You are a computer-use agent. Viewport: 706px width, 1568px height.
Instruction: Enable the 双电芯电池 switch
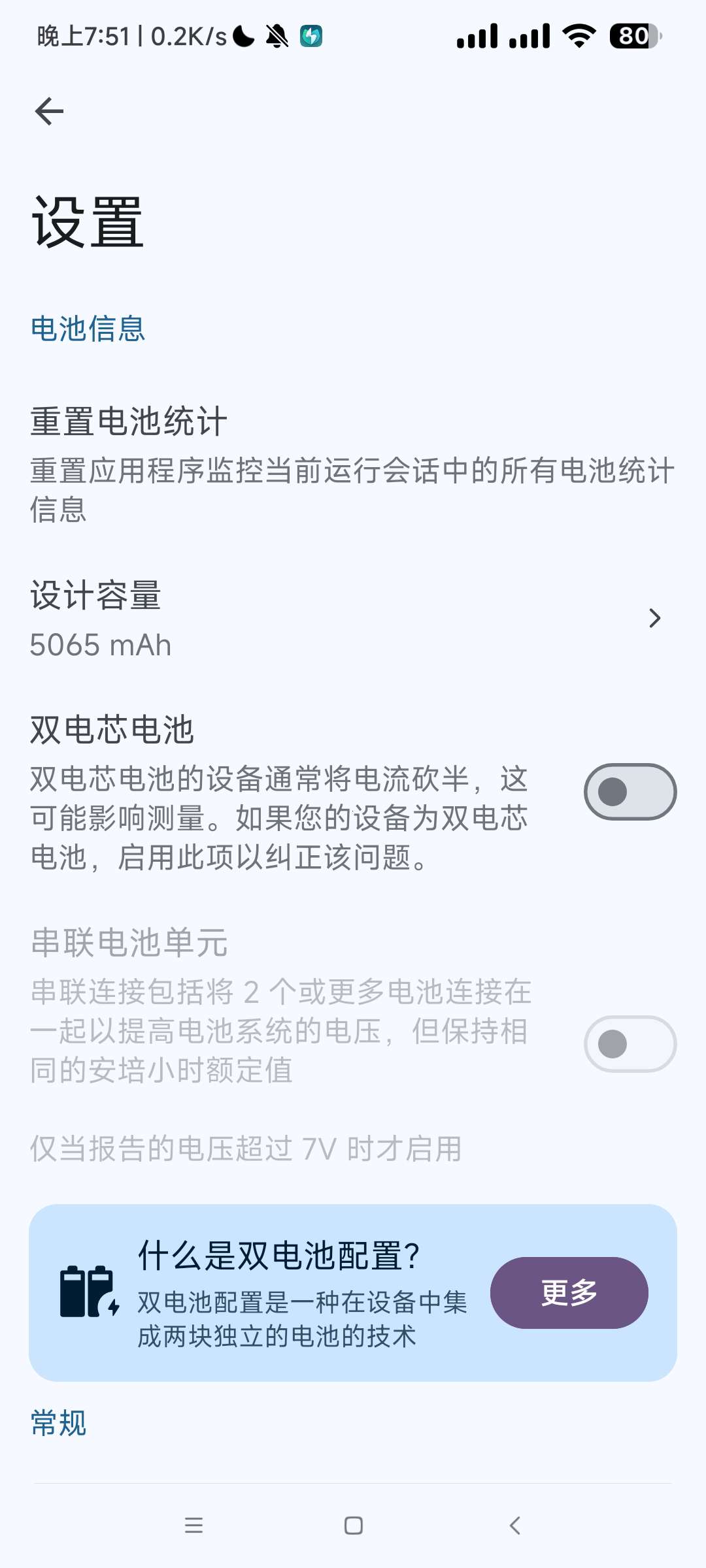coord(630,792)
